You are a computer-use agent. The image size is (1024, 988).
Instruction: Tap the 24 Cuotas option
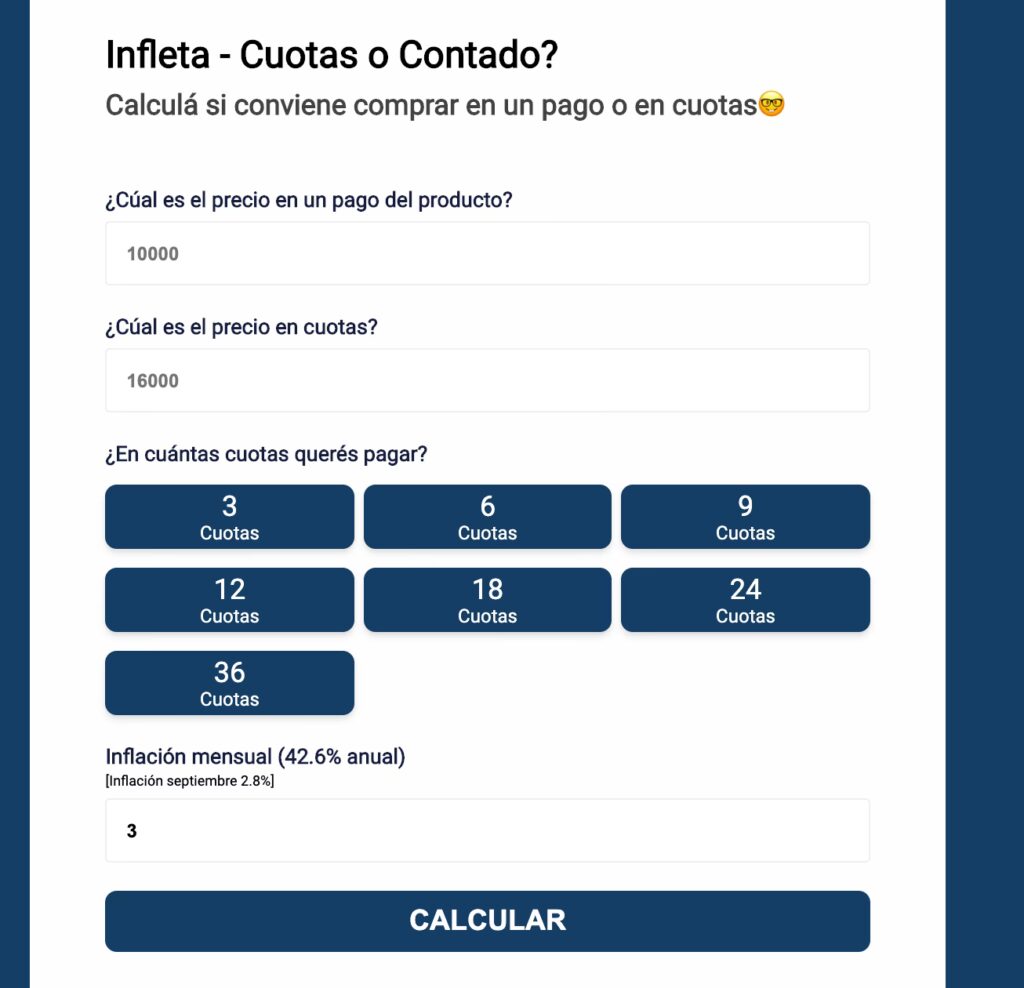(x=745, y=600)
